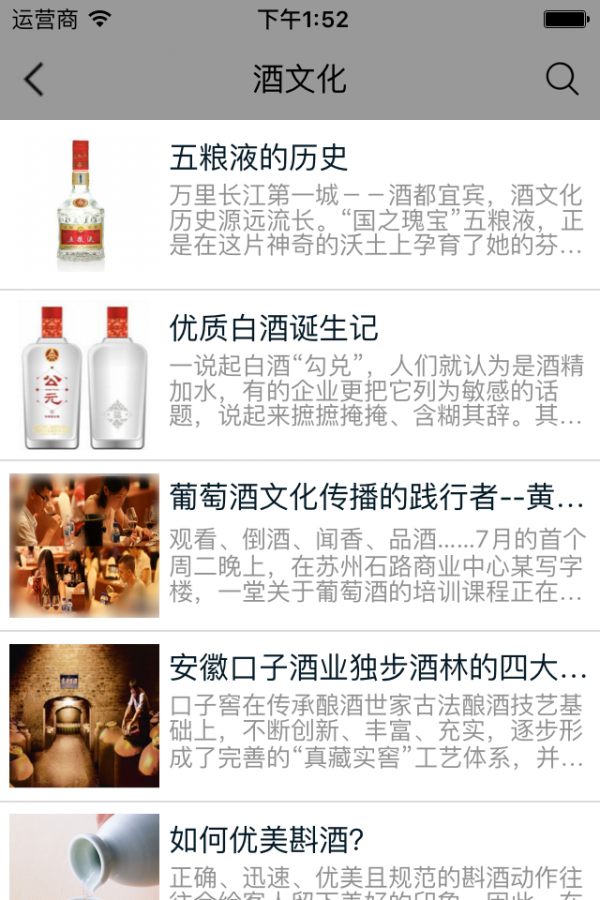
Task: Go back from the 酒文化 page
Action: pos(34,80)
